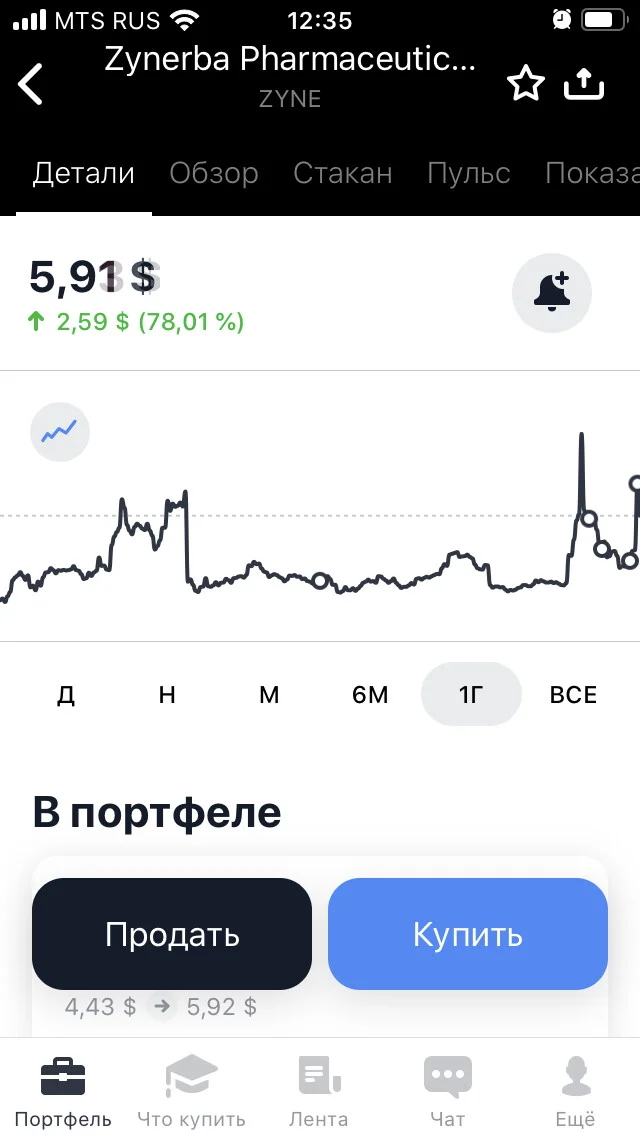Image resolution: width=640 pixels, height=1136 pixels.
Task: Select the ВСЕ chart range
Action: point(573,695)
